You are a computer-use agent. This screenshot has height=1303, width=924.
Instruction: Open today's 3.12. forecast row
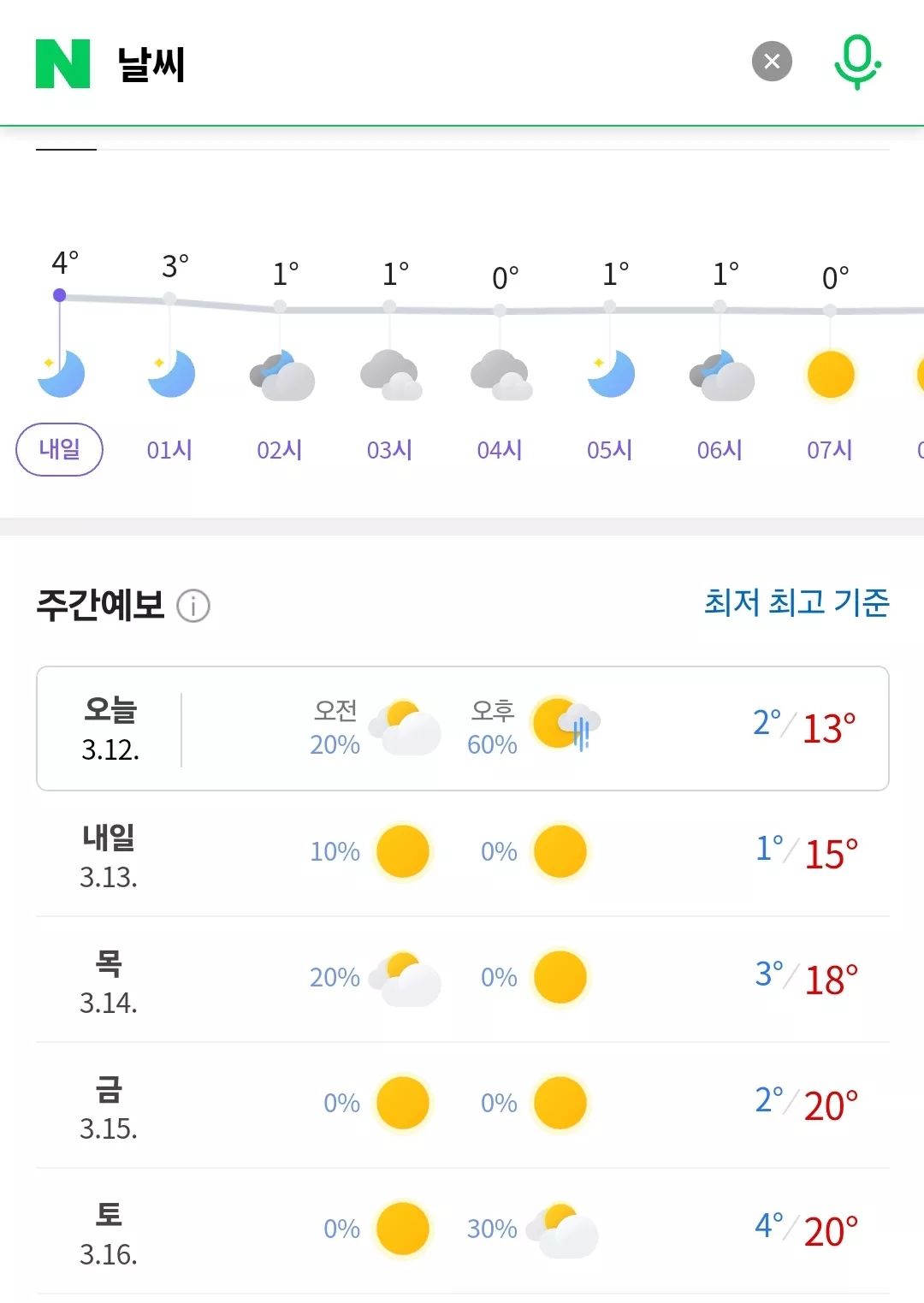coord(463,728)
